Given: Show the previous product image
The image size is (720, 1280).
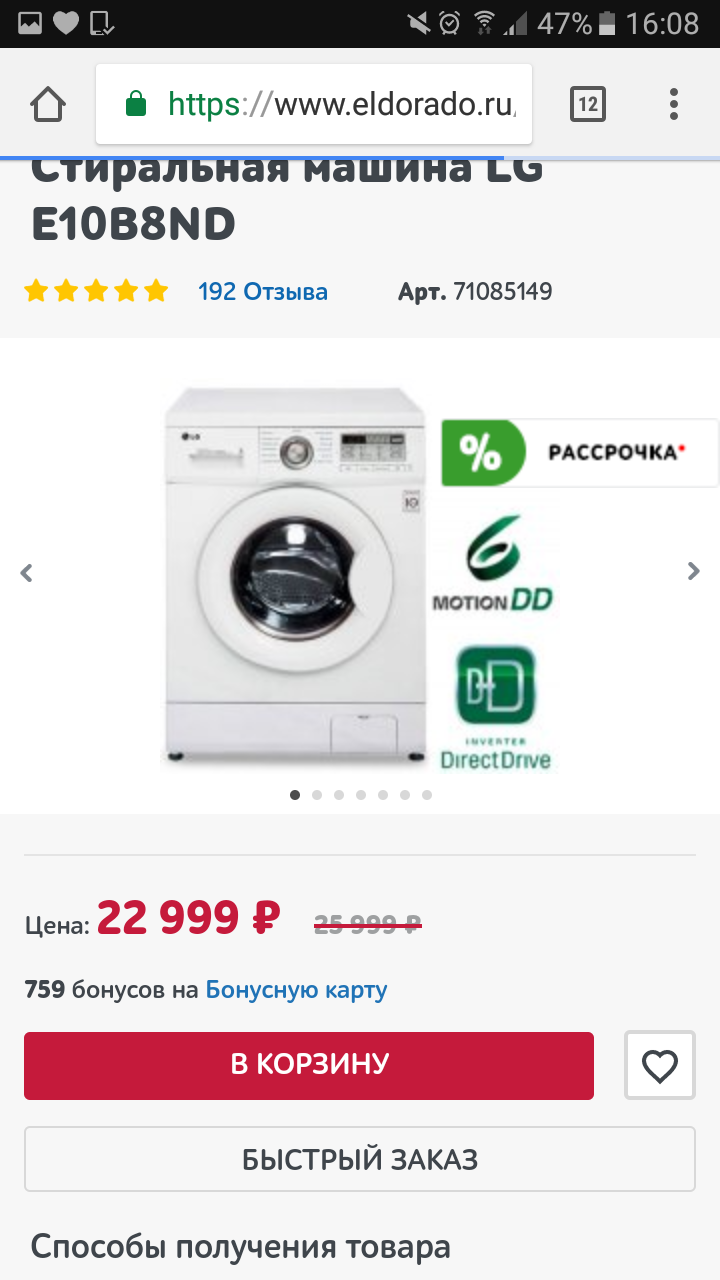Looking at the screenshot, I should click(x=27, y=572).
